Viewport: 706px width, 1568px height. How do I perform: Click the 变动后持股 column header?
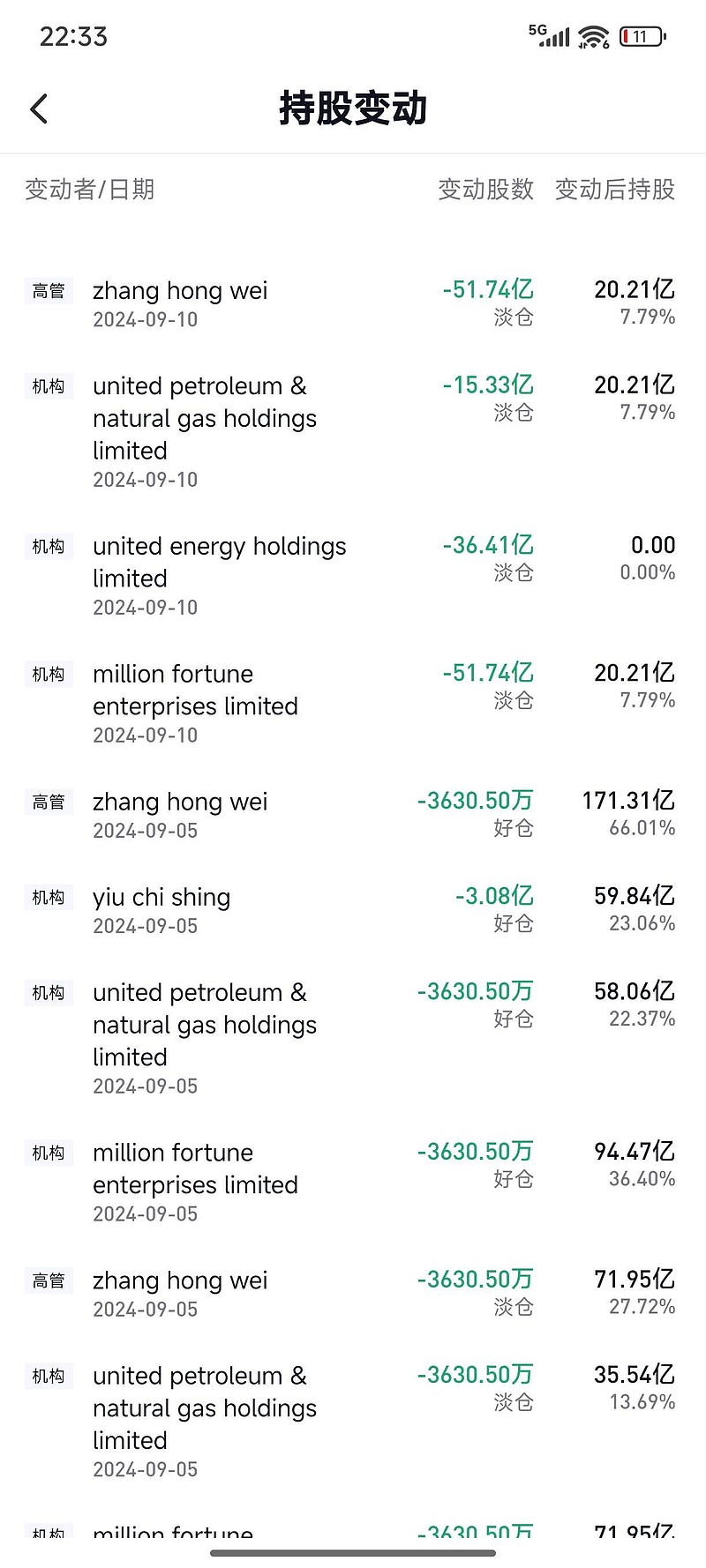(615, 190)
